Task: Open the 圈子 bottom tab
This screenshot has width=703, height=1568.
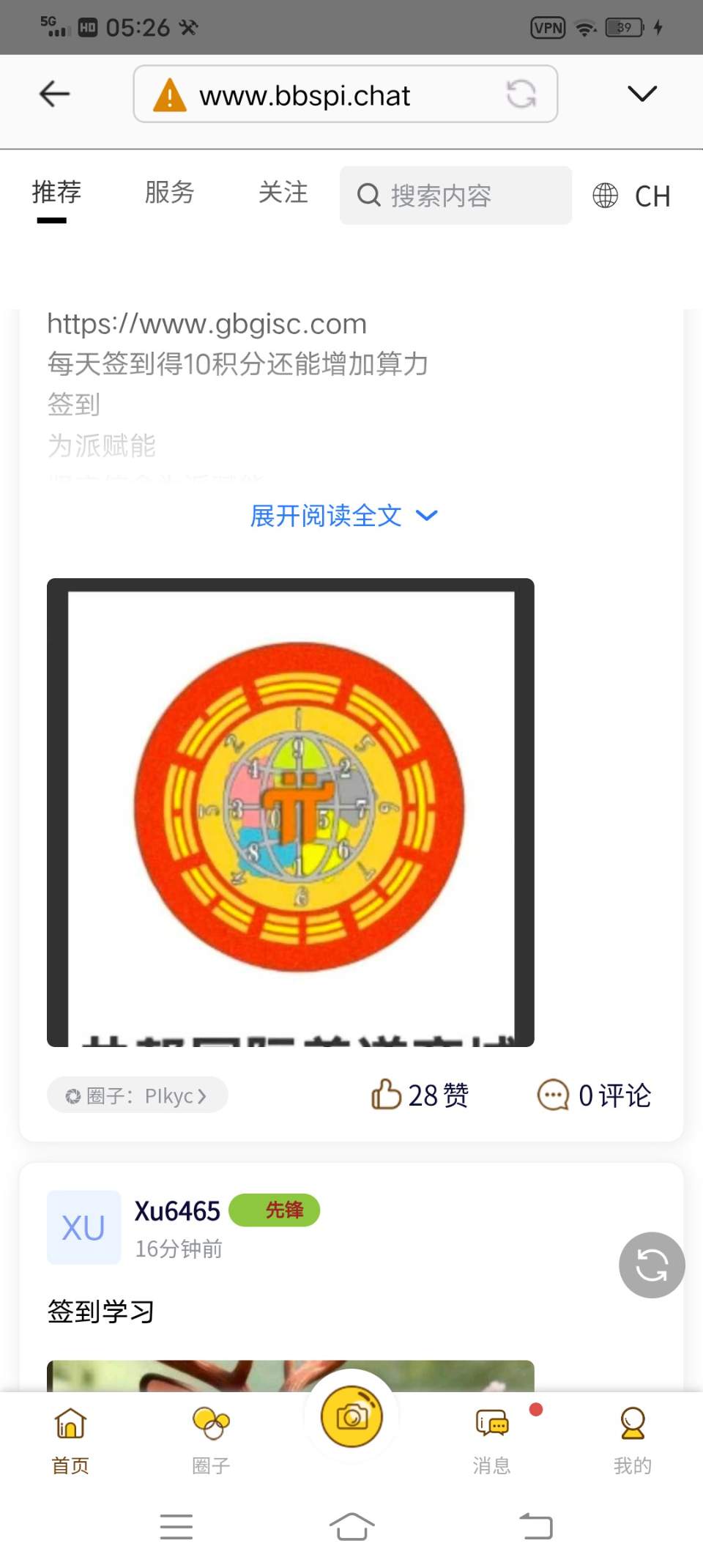Action: 211,1440
